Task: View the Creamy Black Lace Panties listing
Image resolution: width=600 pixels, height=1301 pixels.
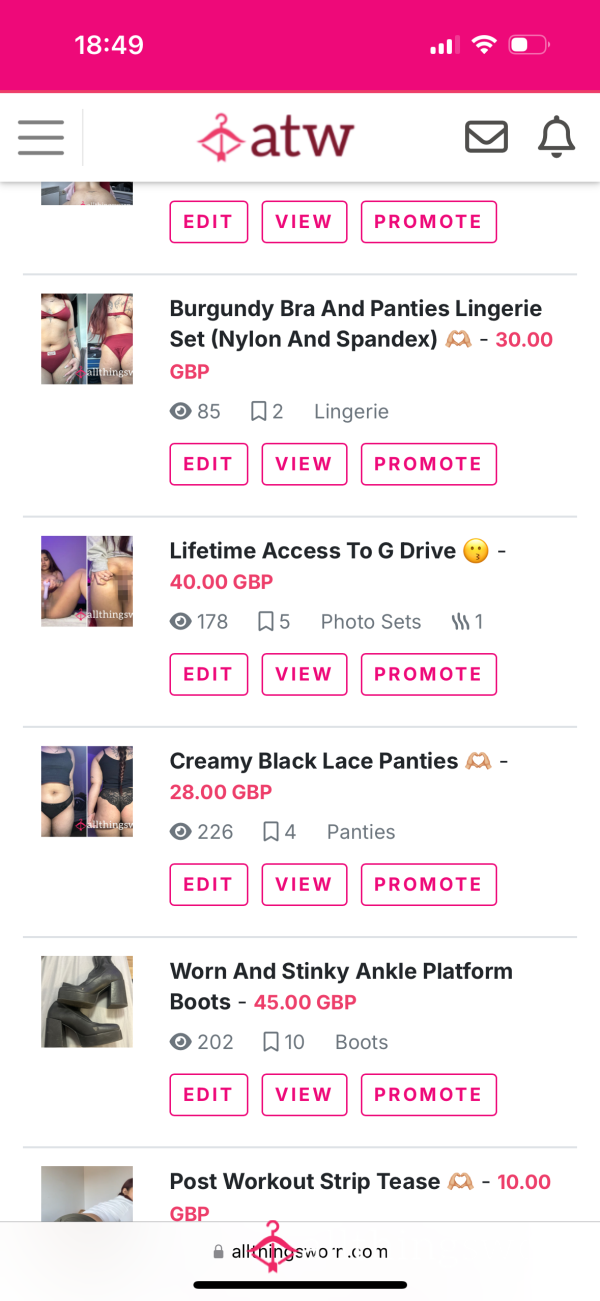Action: pyautogui.click(x=304, y=884)
